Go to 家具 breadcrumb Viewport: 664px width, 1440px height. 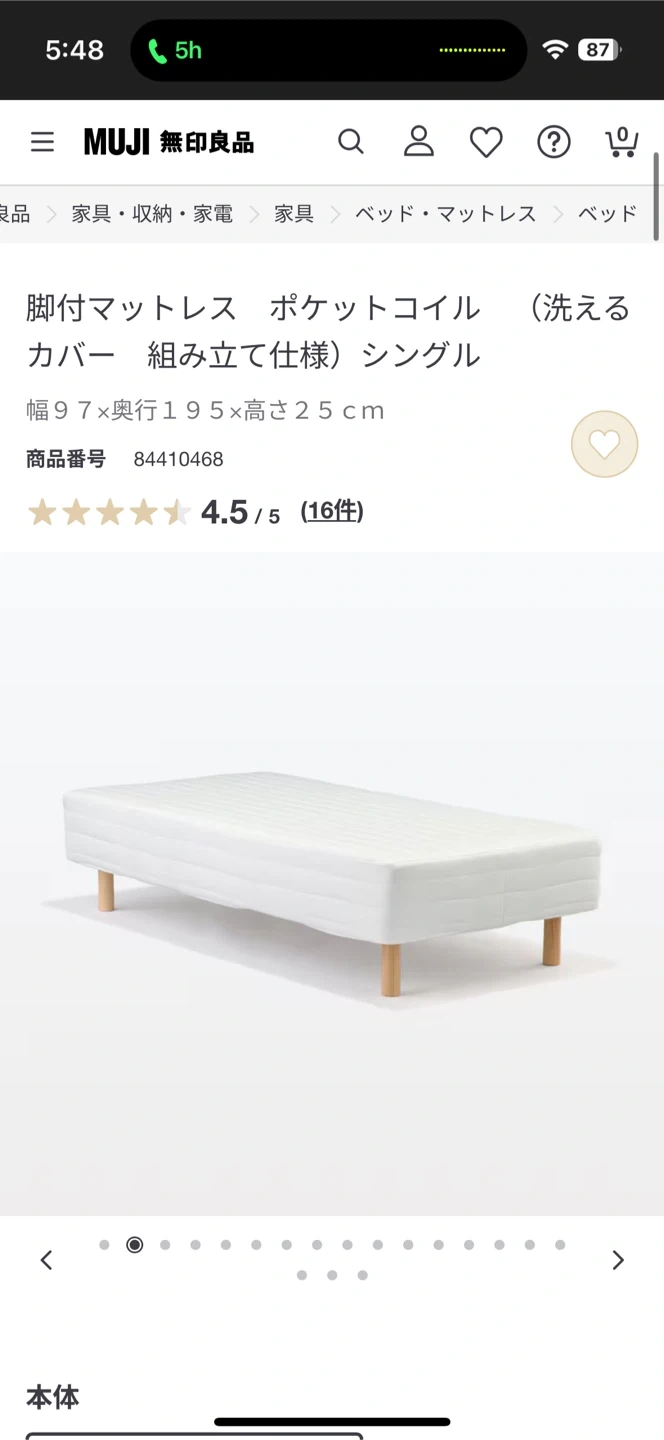pyautogui.click(x=294, y=214)
